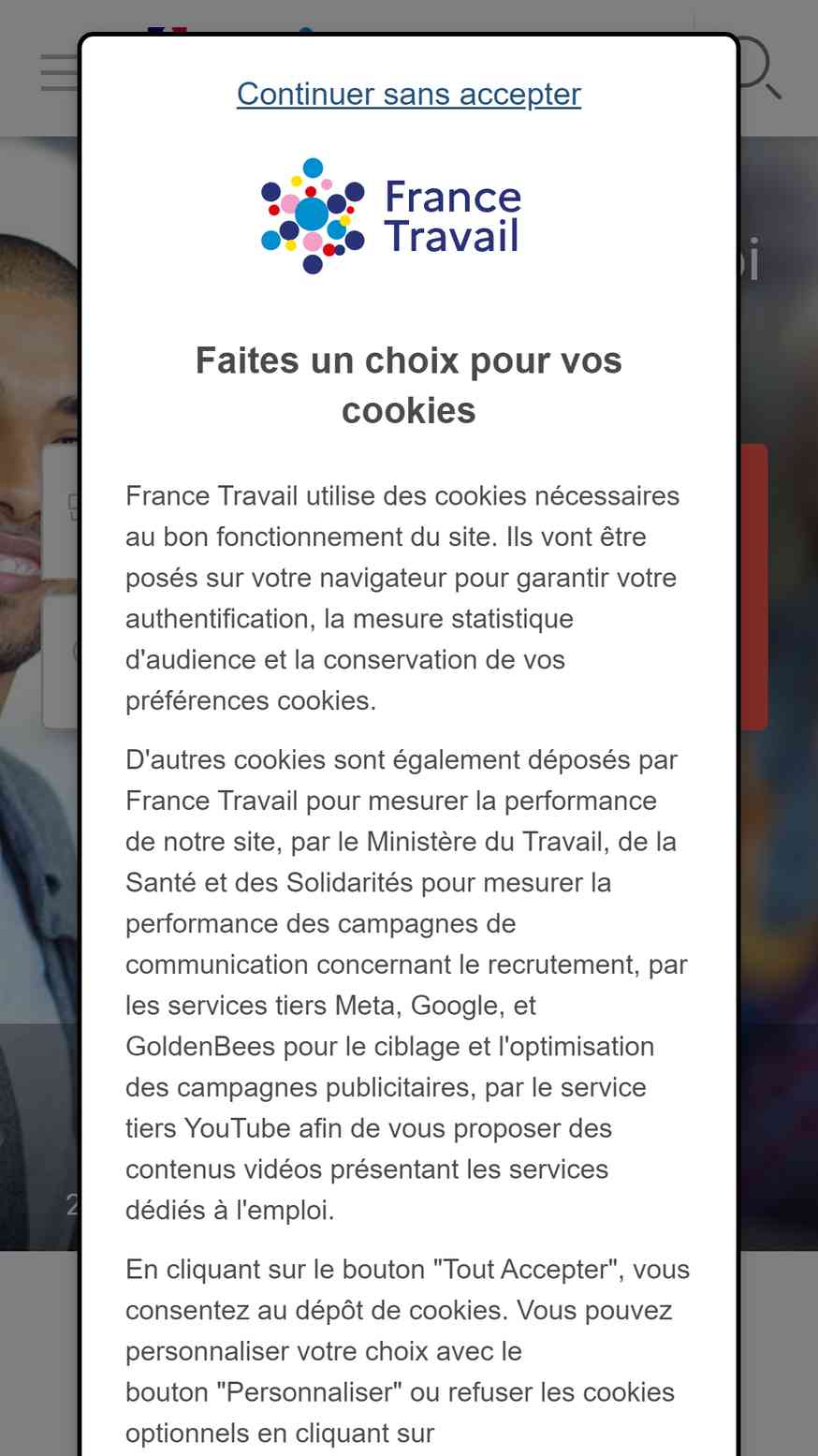Image resolution: width=818 pixels, height=1456 pixels.
Task: Tap the "Continuer sans accepter" link
Action: (409, 94)
